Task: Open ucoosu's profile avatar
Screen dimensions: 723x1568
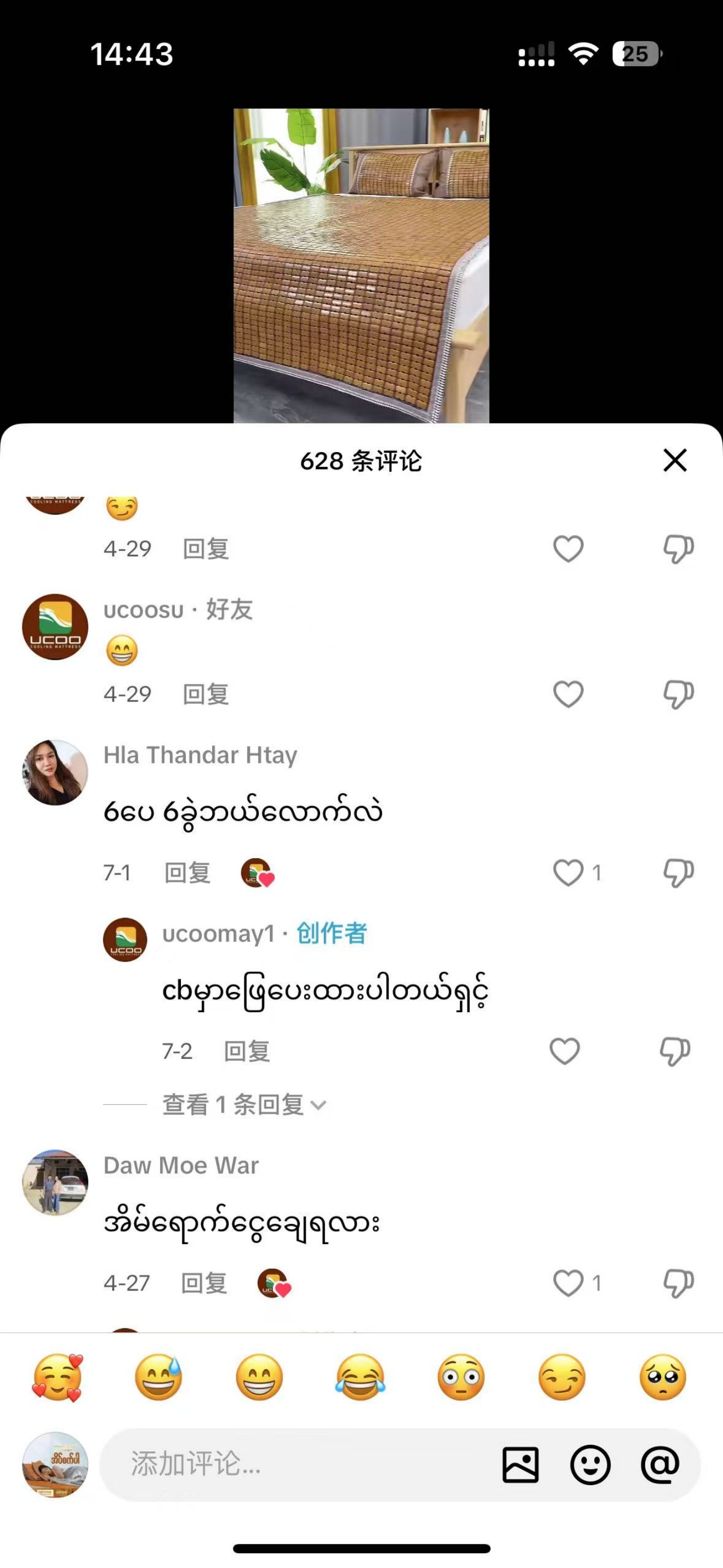Action: [x=55, y=627]
